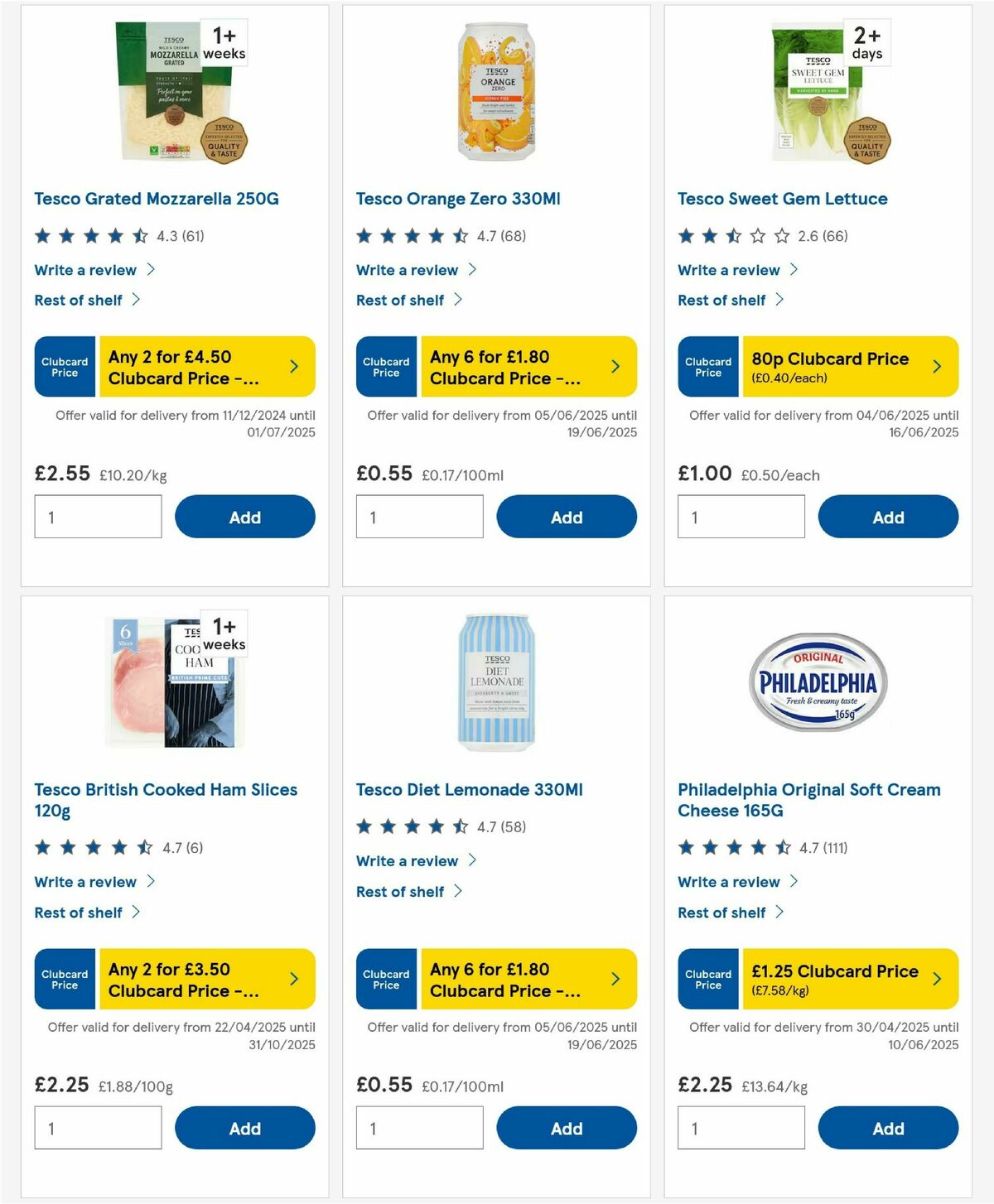Image resolution: width=994 pixels, height=1204 pixels.
Task: Click the Clubcard badge for Cooked Ham Slices
Action: click(x=64, y=978)
